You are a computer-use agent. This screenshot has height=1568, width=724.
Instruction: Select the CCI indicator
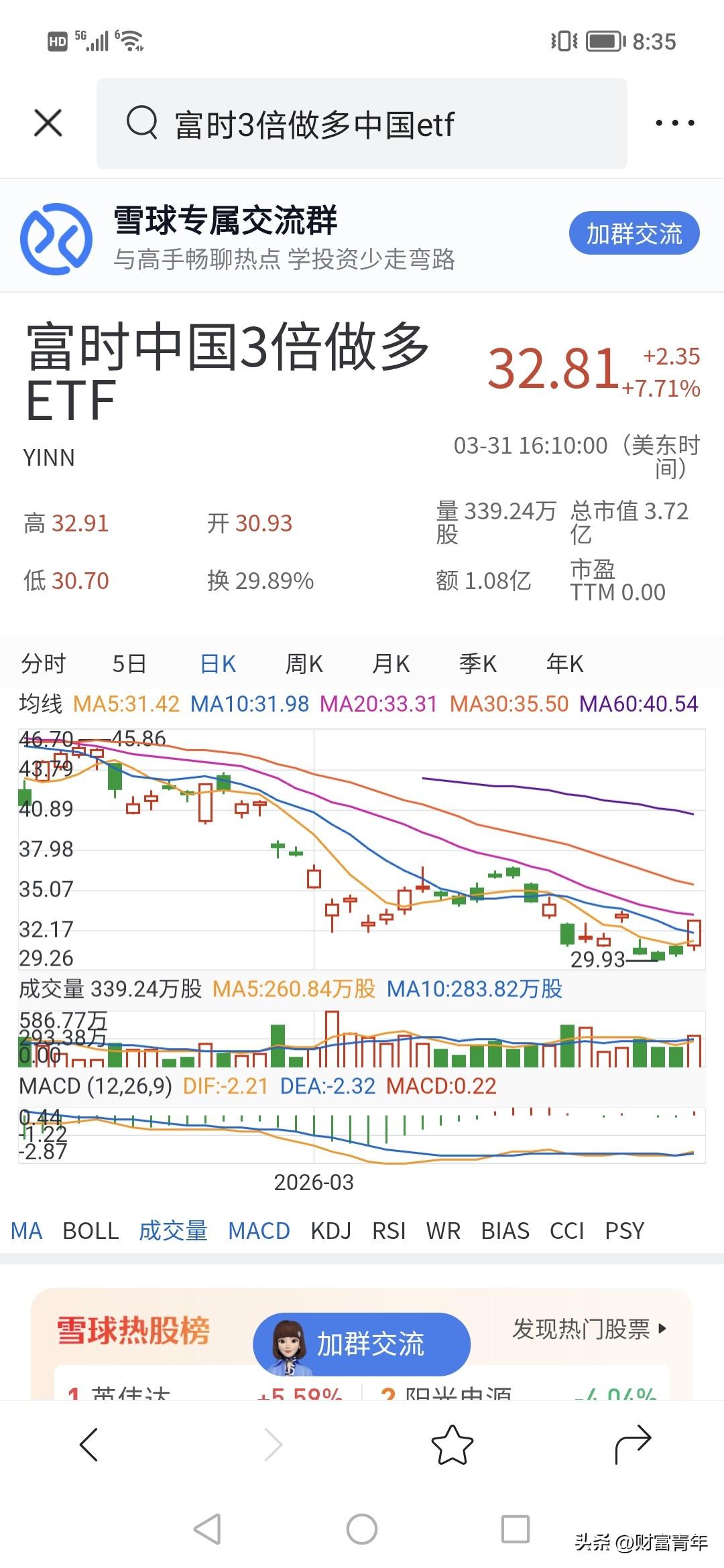tap(566, 1231)
